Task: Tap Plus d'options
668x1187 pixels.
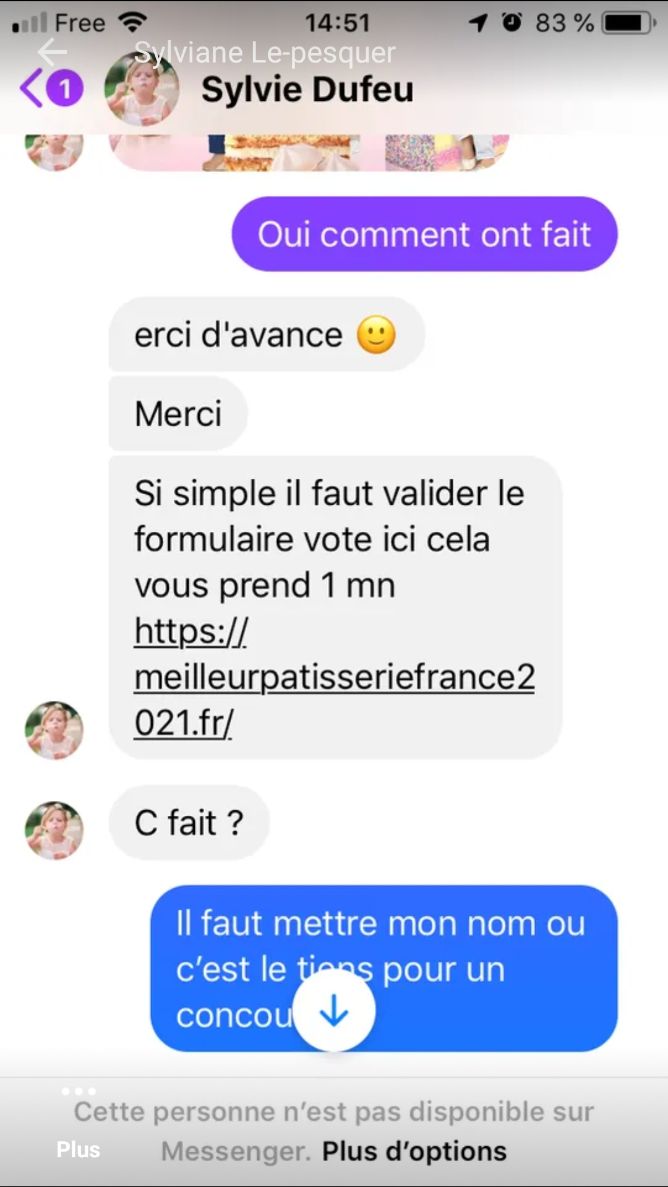Action: pos(414,1151)
